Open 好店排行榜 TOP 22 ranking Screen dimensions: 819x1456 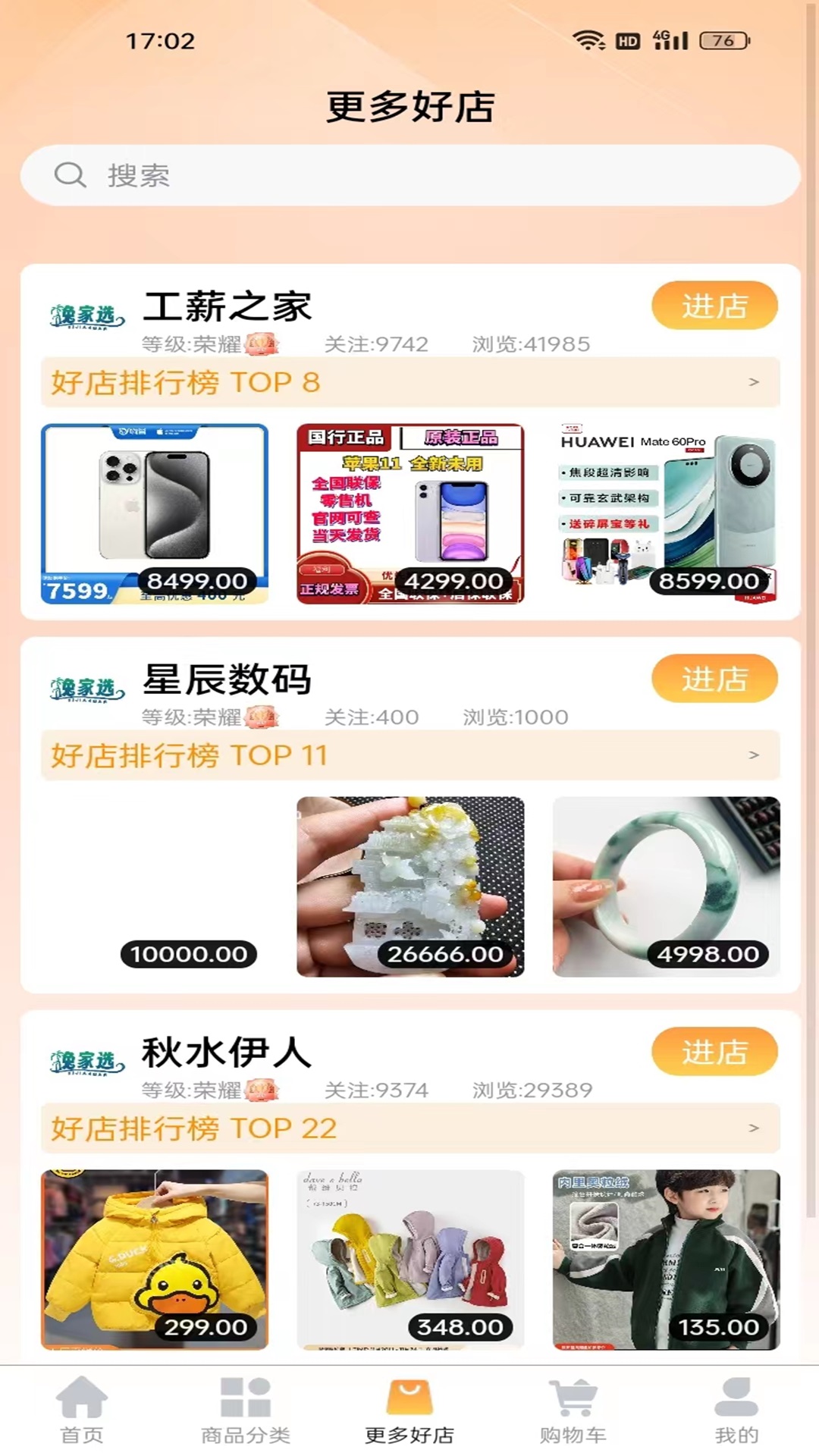[409, 1128]
